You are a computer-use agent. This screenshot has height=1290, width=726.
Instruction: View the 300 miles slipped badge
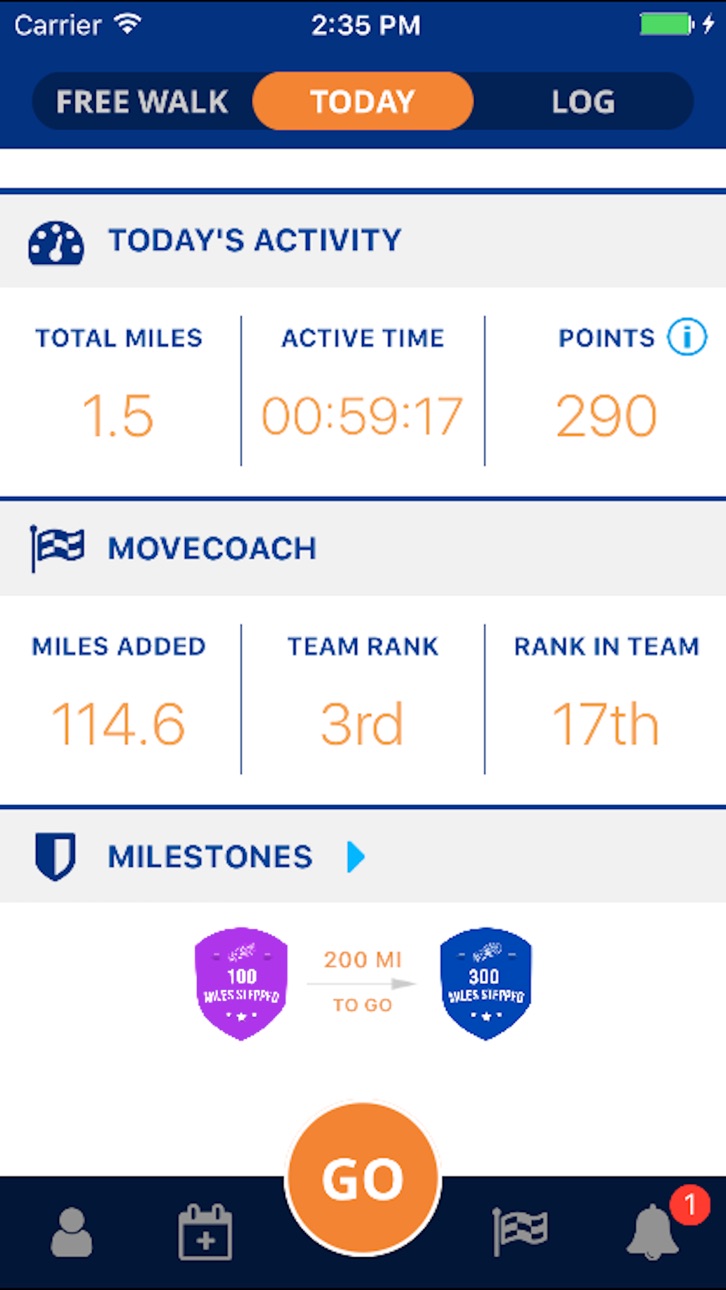pyautogui.click(x=486, y=984)
